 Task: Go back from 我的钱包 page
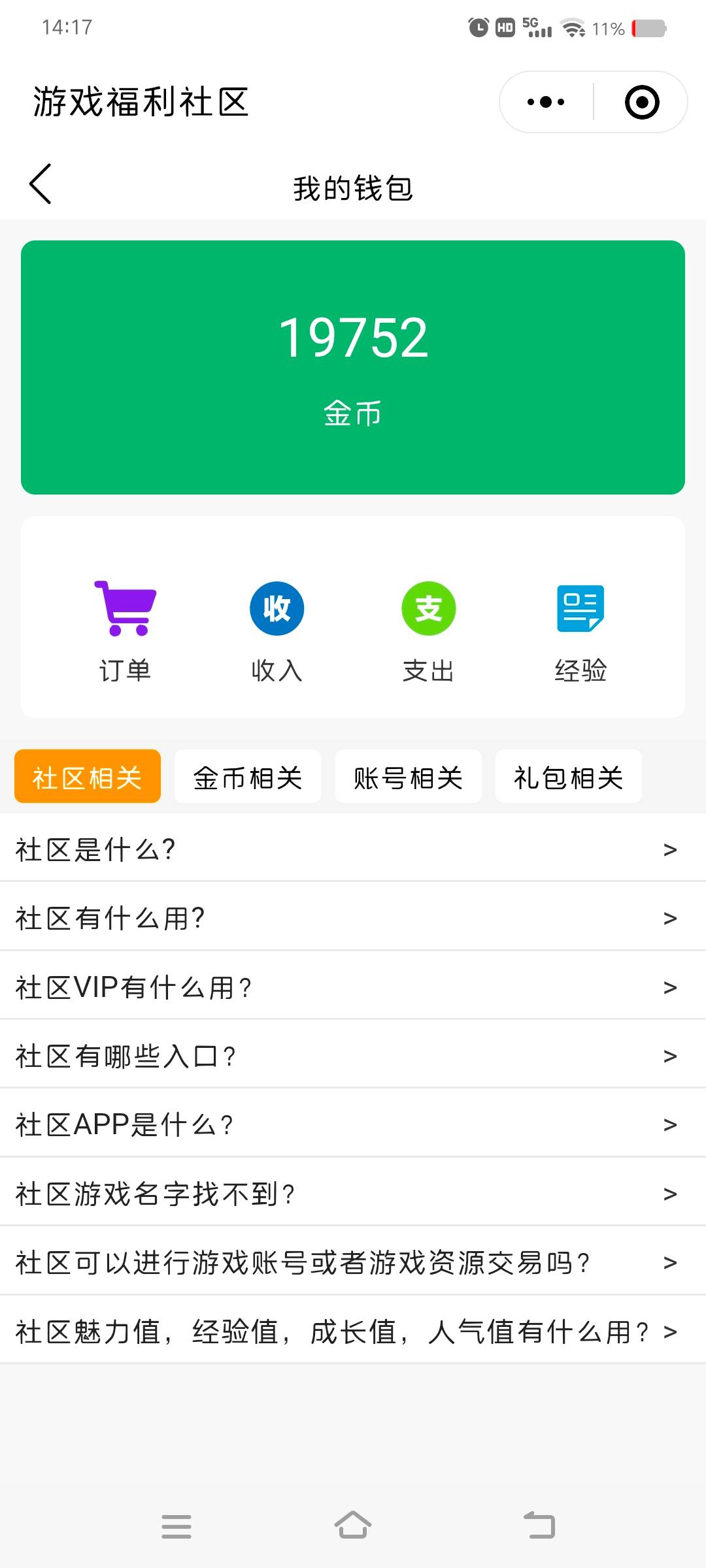pos(41,184)
